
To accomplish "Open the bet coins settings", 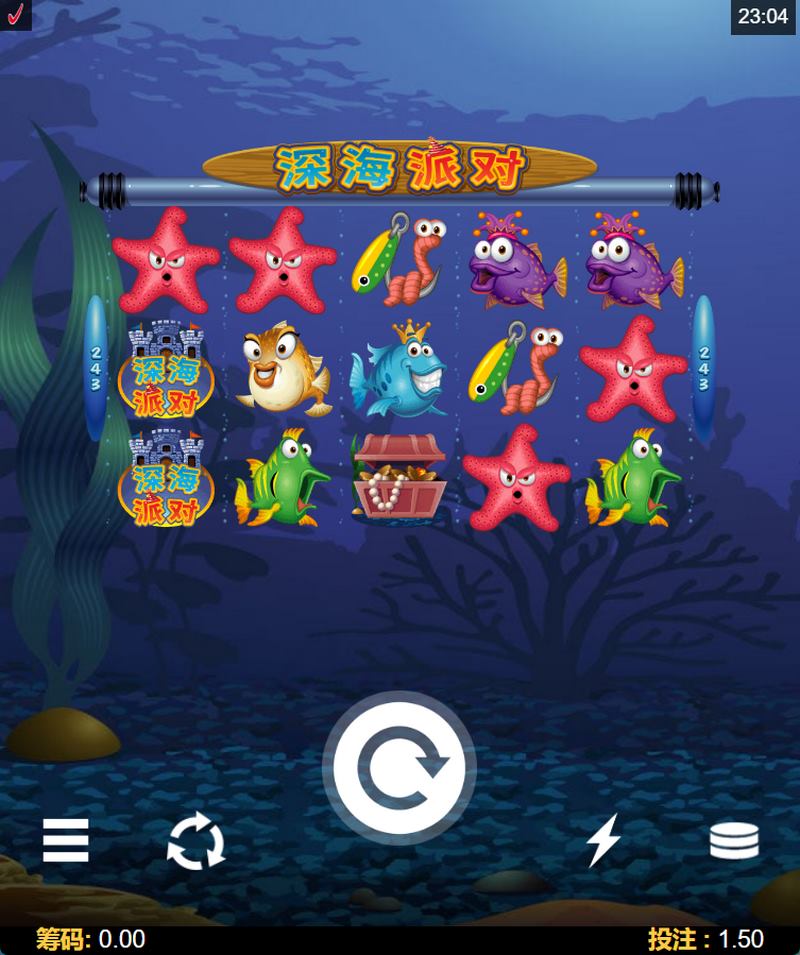I will tap(734, 841).
